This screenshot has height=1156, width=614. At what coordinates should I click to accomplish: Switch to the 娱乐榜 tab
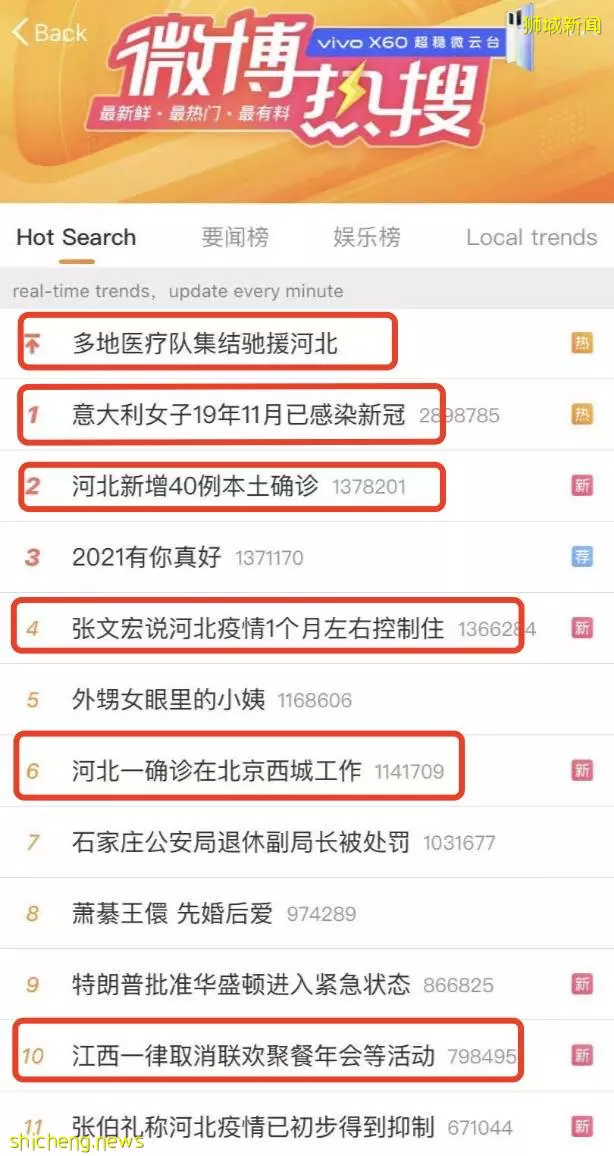tap(367, 238)
